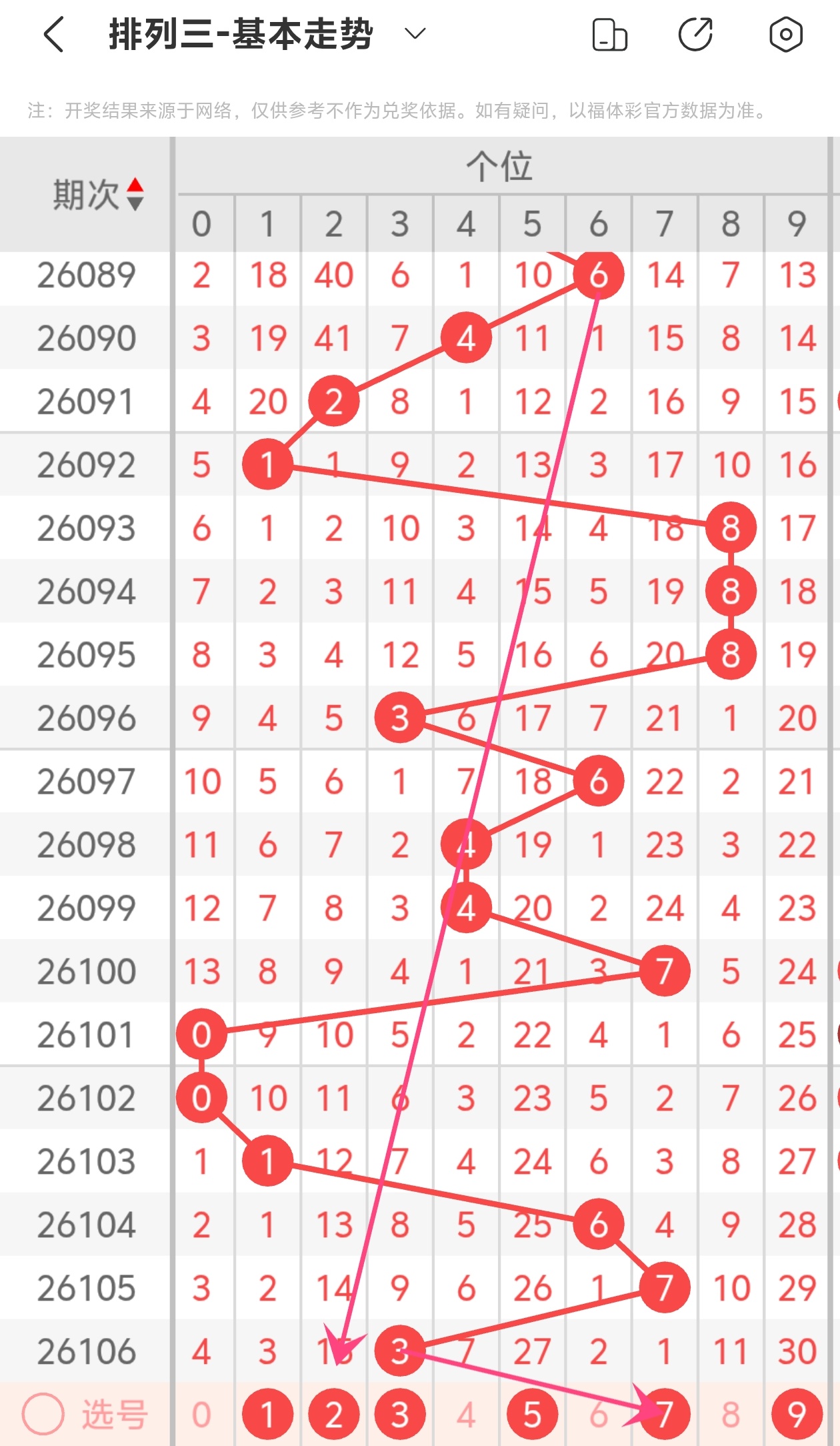Sort draws by the 期次 column header
The width and height of the screenshot is (840, 1446).
click(99, 195)
